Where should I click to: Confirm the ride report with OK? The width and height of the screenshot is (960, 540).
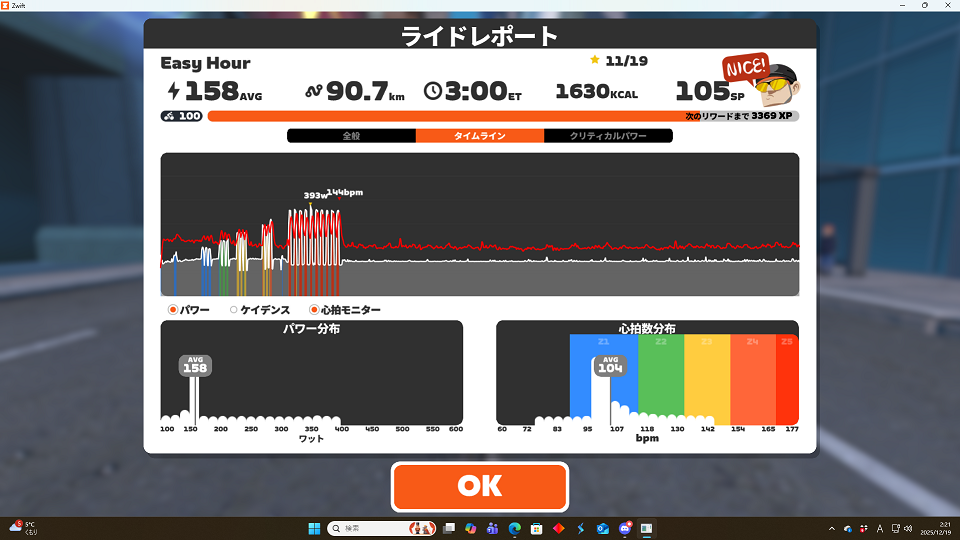point(479,486)
